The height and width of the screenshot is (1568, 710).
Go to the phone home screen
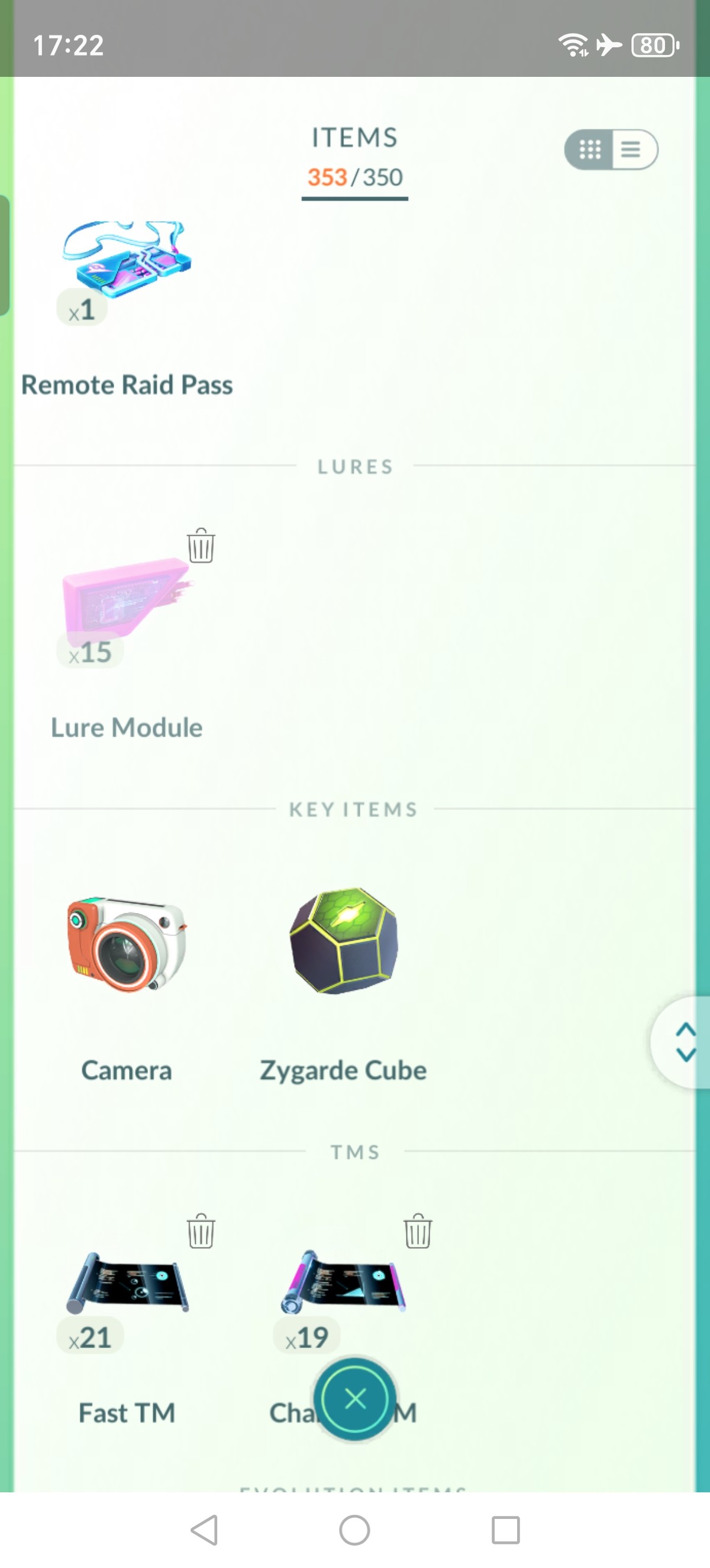[x=355, y=1530]
